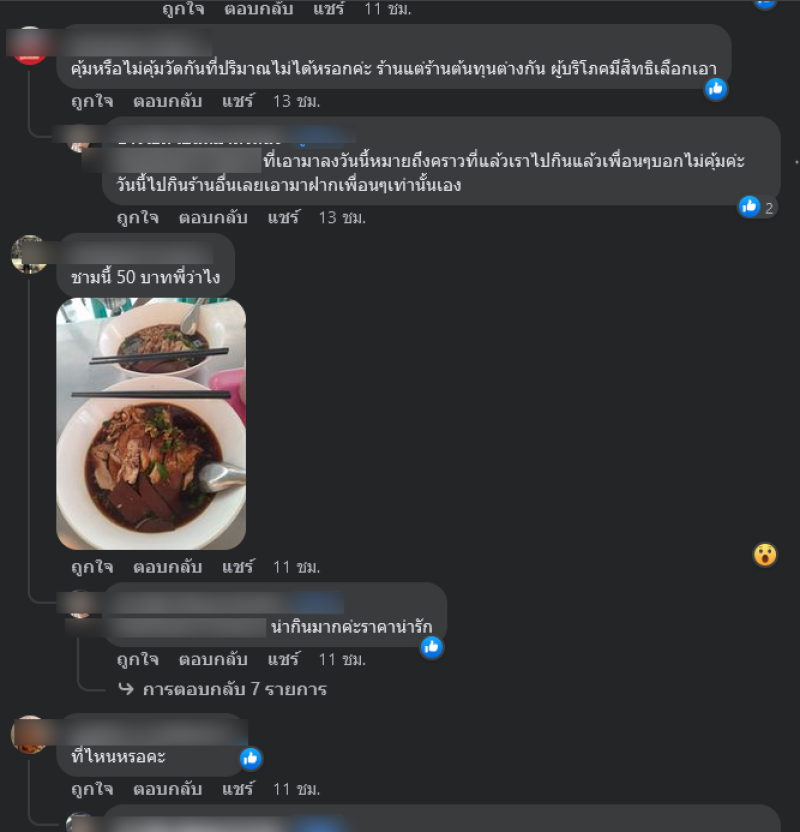Like the "ที่ไหนหรอคะ" comment

[x=92, y=789]
